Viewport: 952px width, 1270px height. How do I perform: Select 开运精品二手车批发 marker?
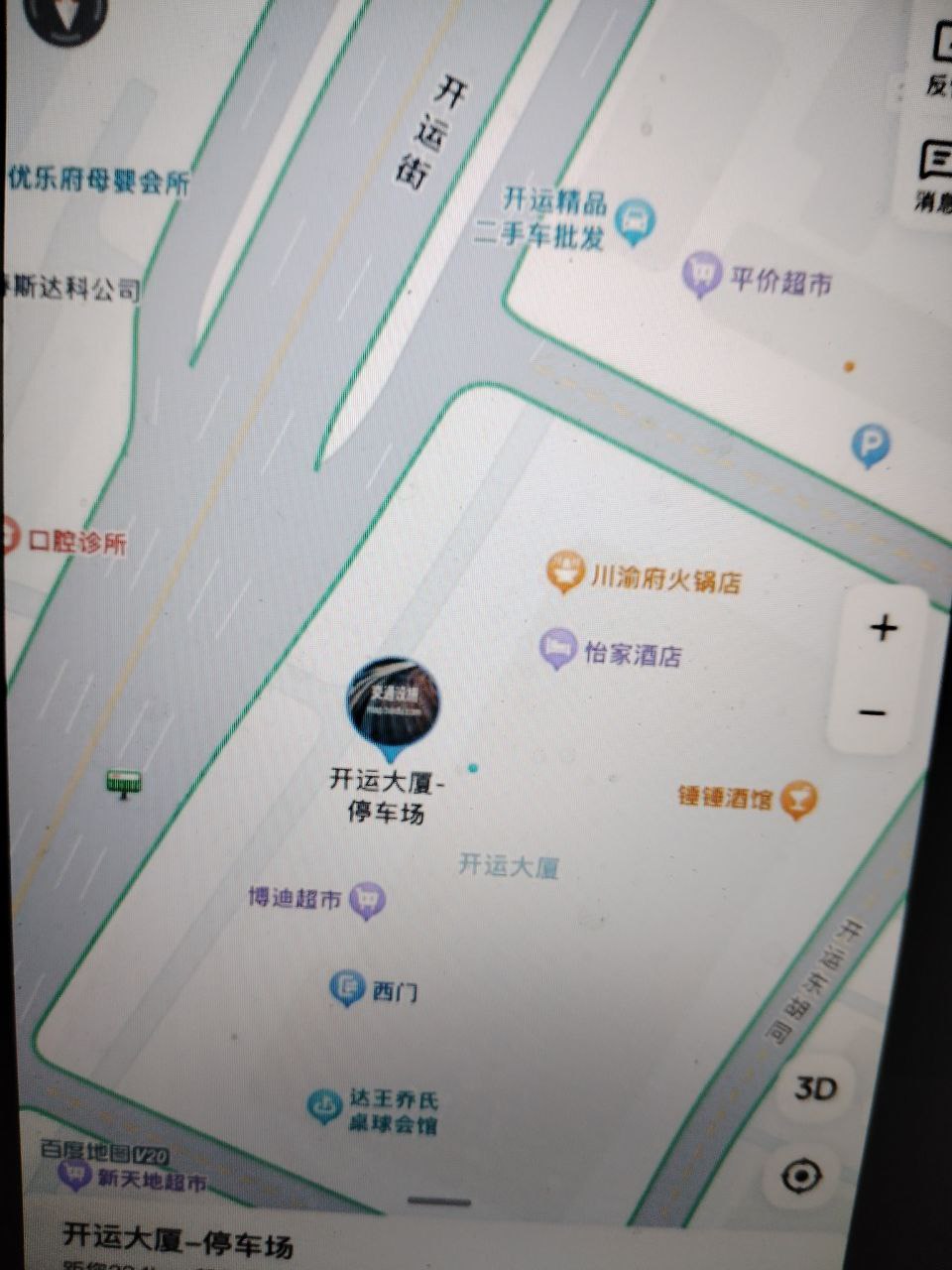point(635,220)
